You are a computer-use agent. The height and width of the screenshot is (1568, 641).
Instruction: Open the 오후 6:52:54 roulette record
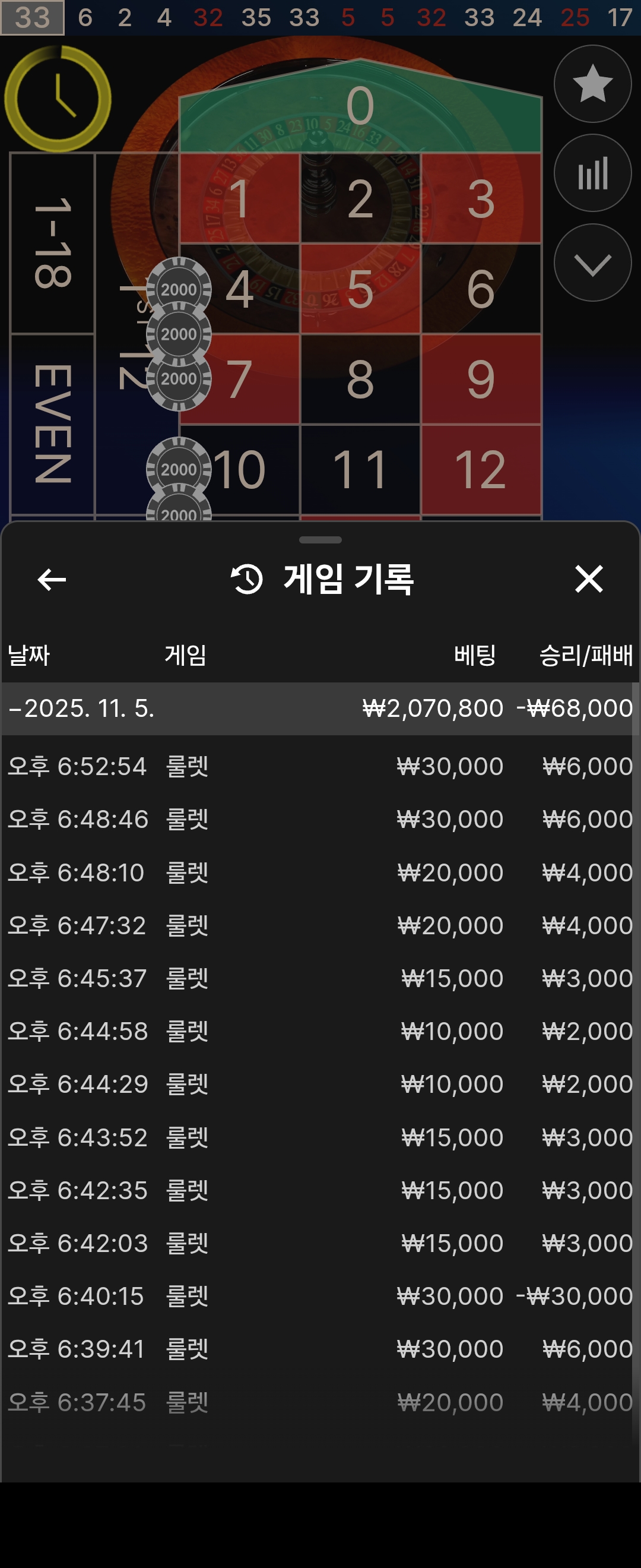[x=320, y=766]
